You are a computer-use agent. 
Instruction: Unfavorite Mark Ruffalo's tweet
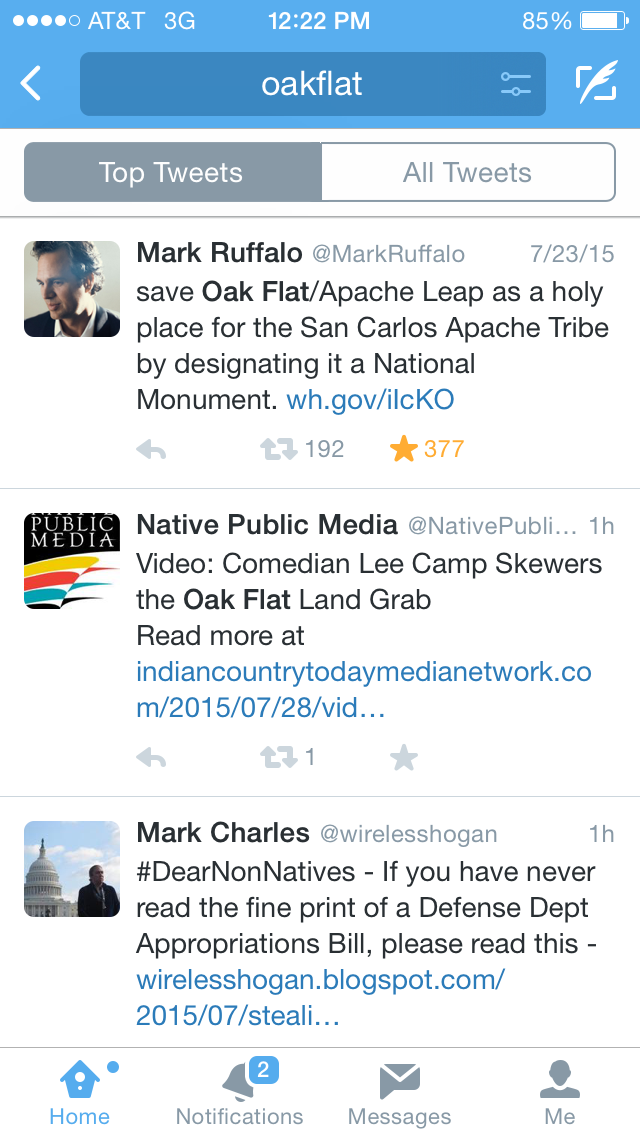coord(403,450)
